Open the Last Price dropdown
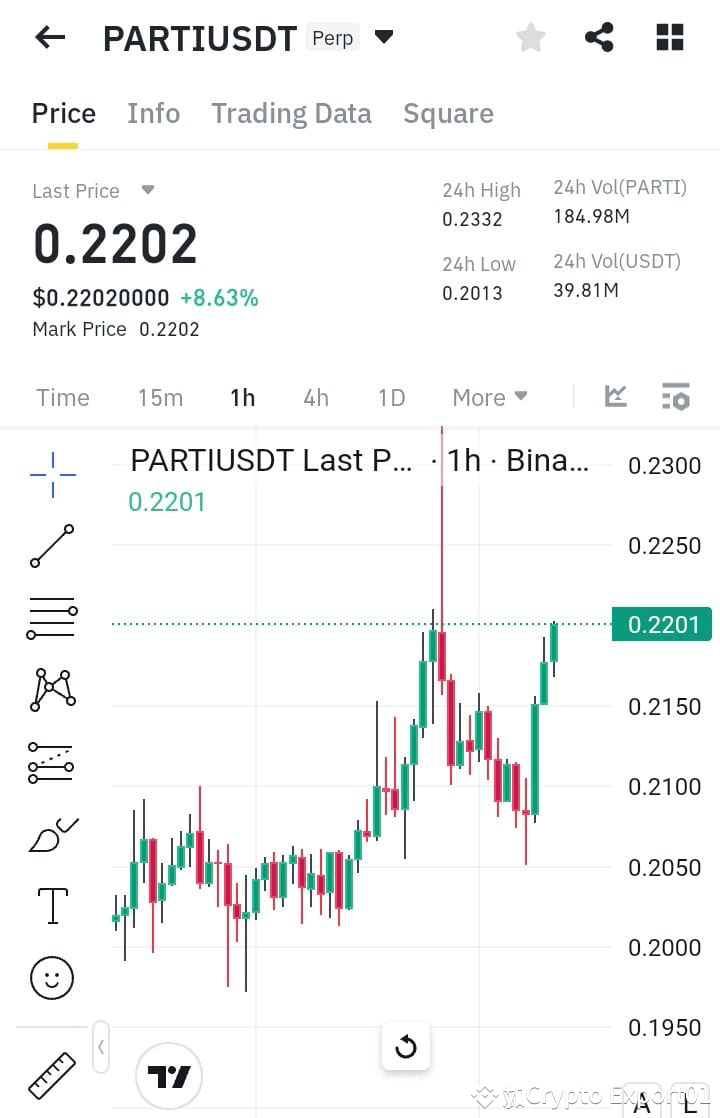 point(147,191)
